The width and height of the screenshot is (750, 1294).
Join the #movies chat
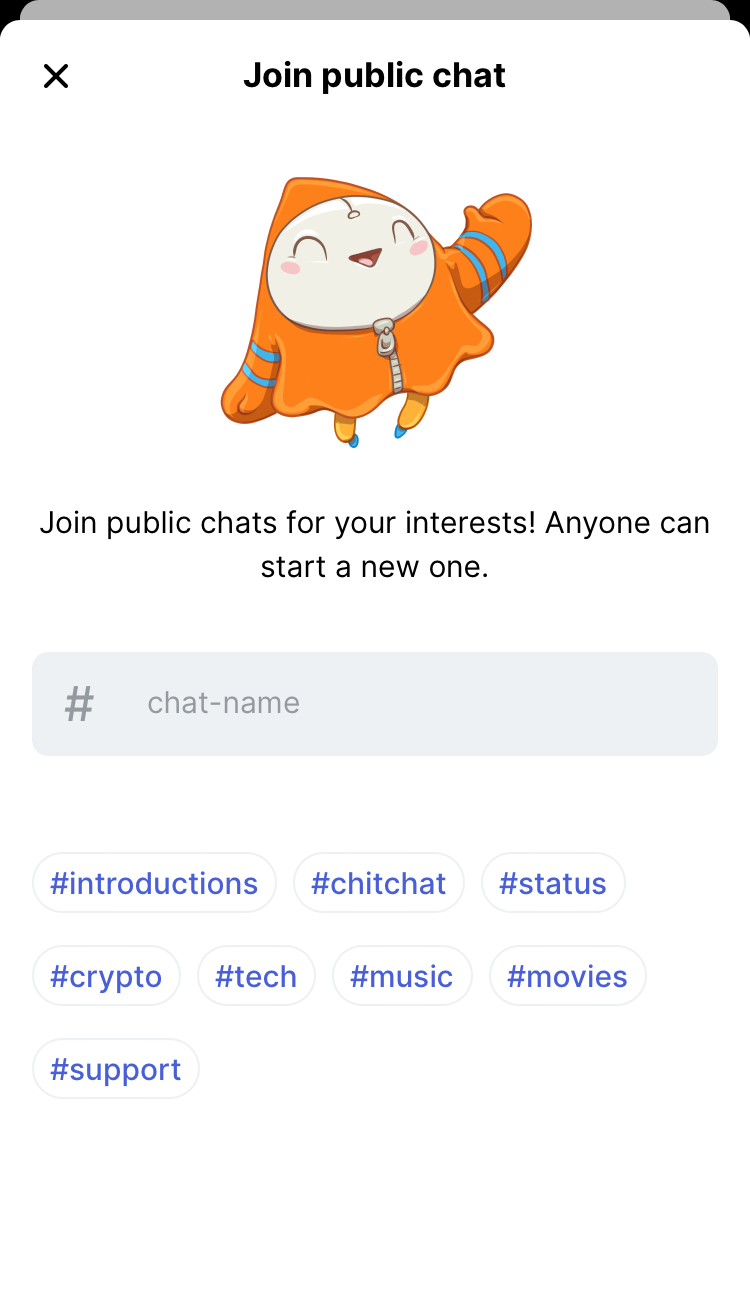click(x=567, y=976)
